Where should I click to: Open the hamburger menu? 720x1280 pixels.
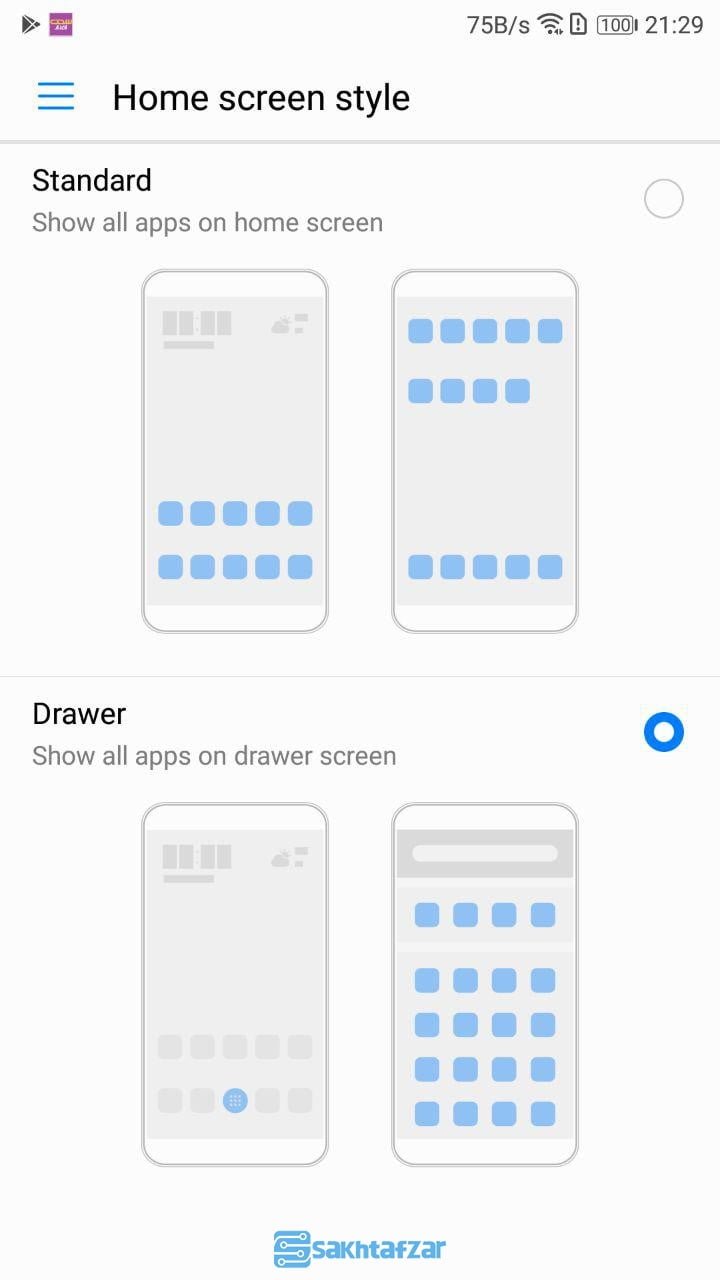click(x=56, y=96)
